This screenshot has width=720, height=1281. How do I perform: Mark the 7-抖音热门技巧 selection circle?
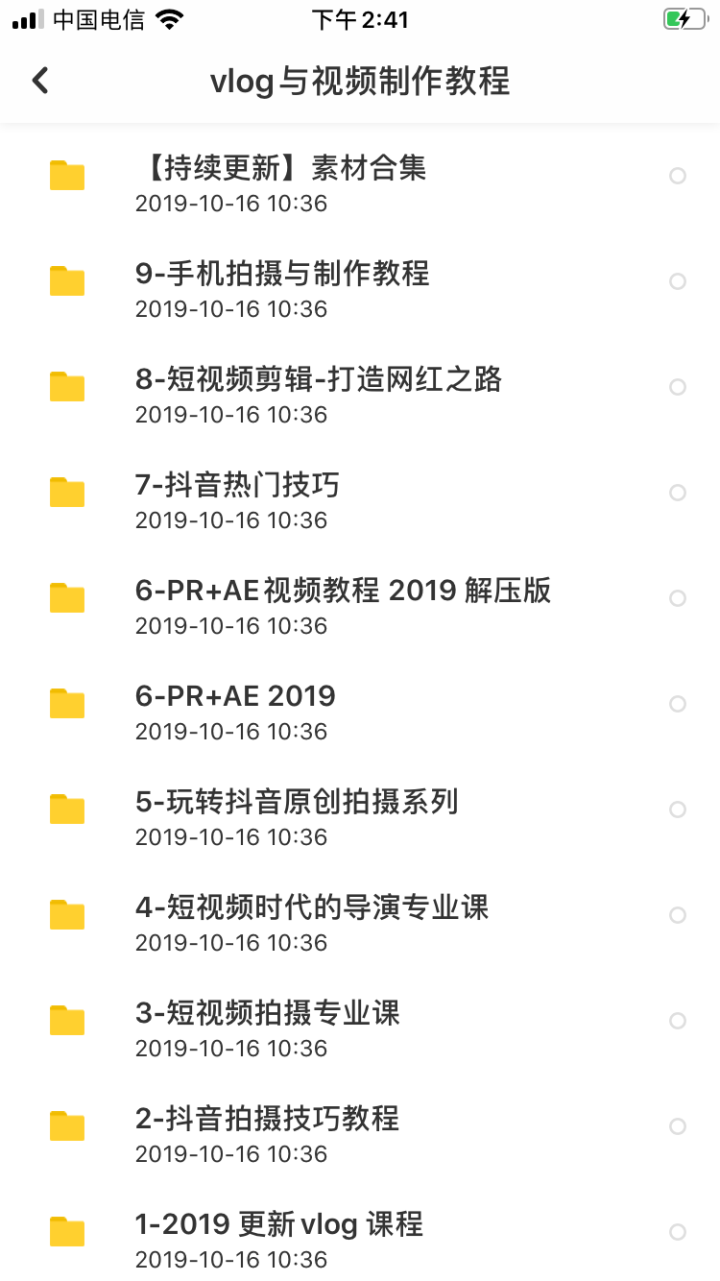click(x=677, y=493)
